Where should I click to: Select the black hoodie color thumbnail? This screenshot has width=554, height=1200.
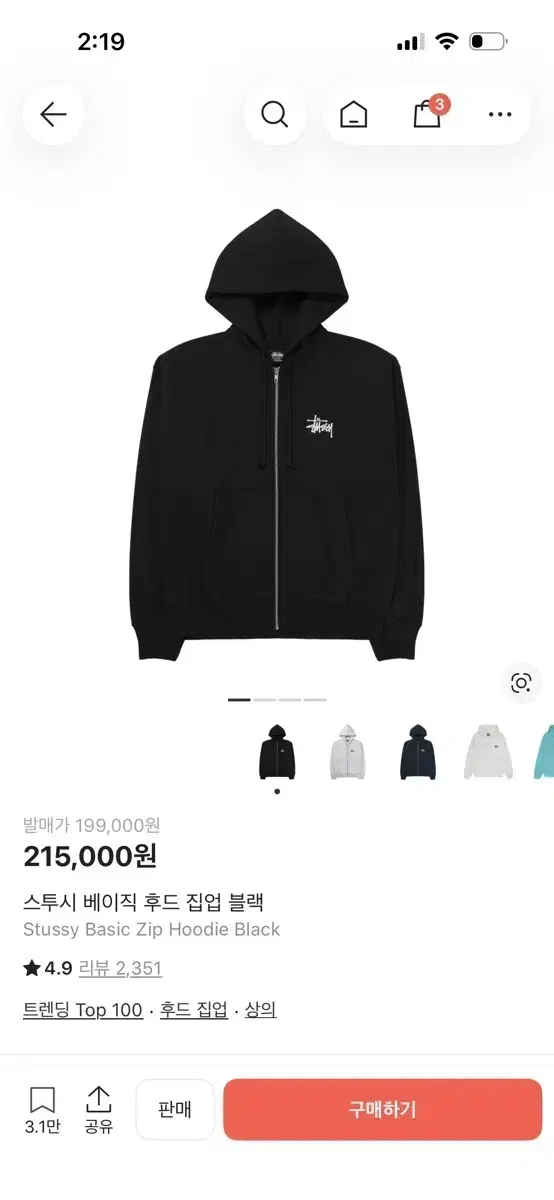pyautogui.click(x=277, y=752)
